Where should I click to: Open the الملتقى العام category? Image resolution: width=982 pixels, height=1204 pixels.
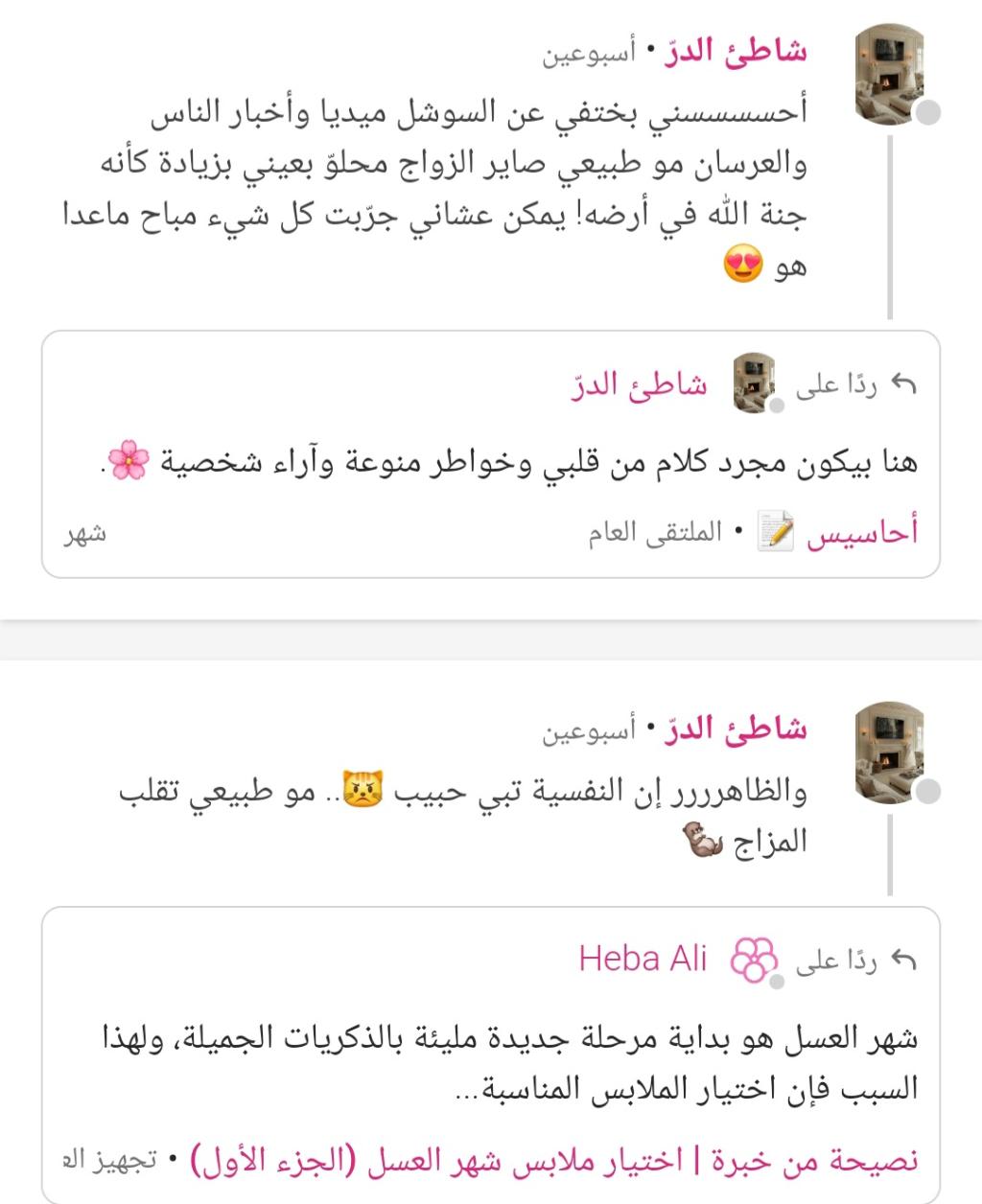pos(655,532)
